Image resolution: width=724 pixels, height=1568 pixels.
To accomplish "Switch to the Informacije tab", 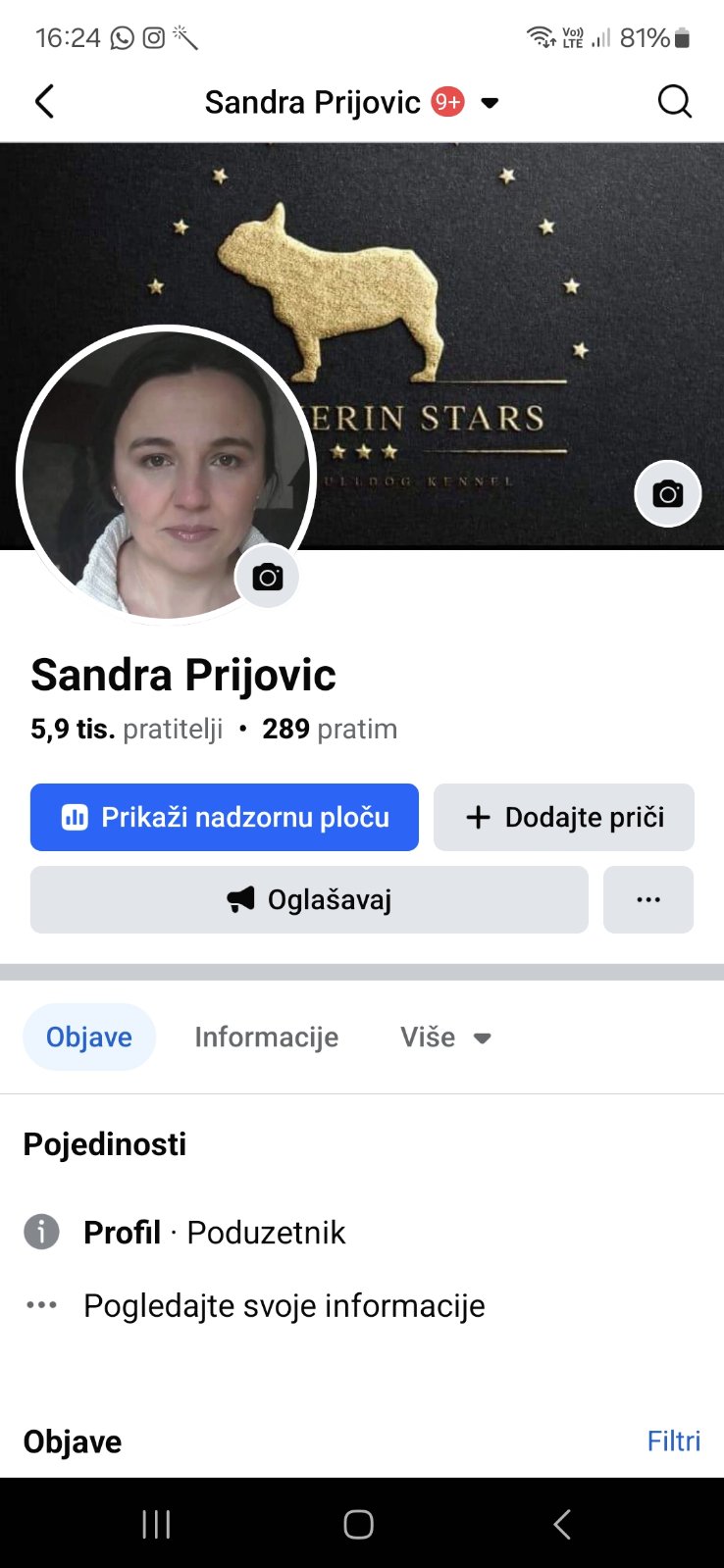I will pyautogui.click(x=266, y=1037).
